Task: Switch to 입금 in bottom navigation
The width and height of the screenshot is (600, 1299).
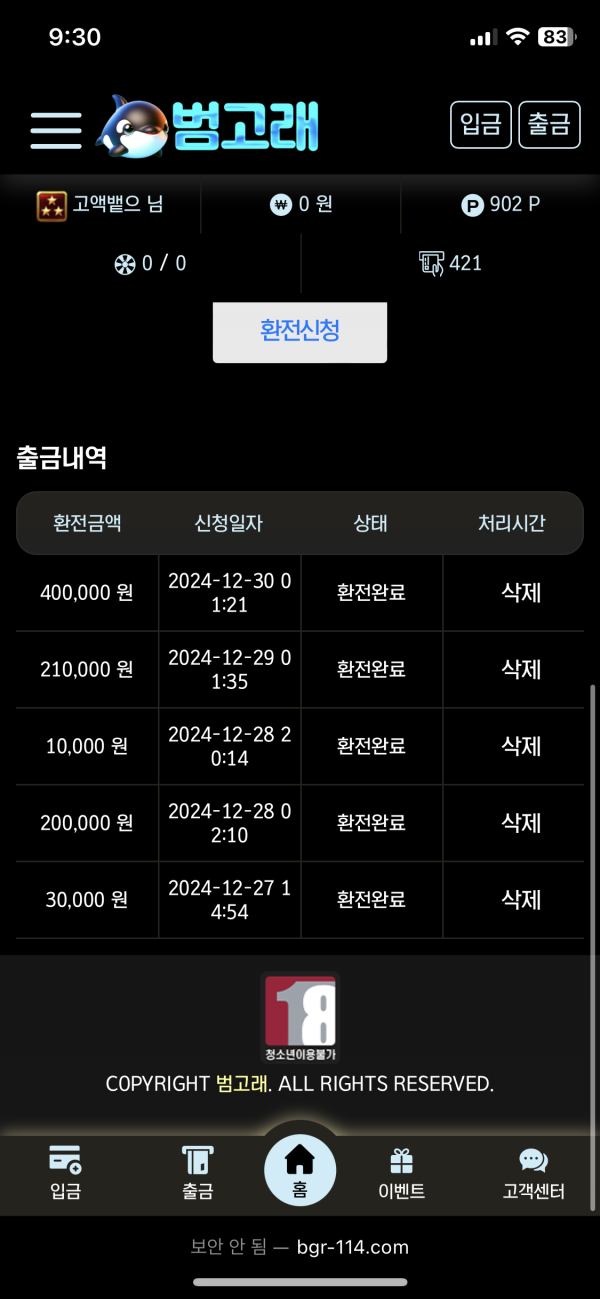Action: click(66, 1173)
